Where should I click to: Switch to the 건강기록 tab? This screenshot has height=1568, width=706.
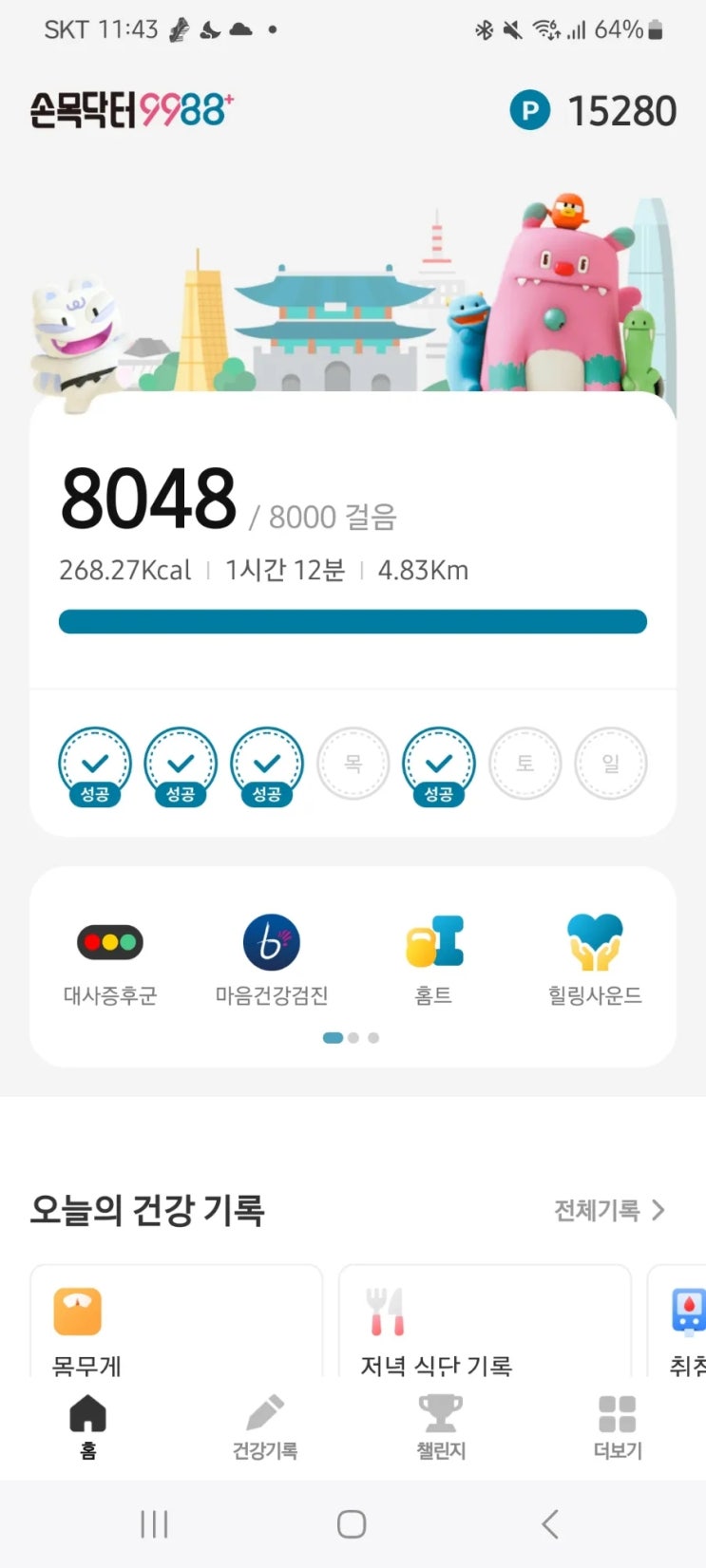265,1426
